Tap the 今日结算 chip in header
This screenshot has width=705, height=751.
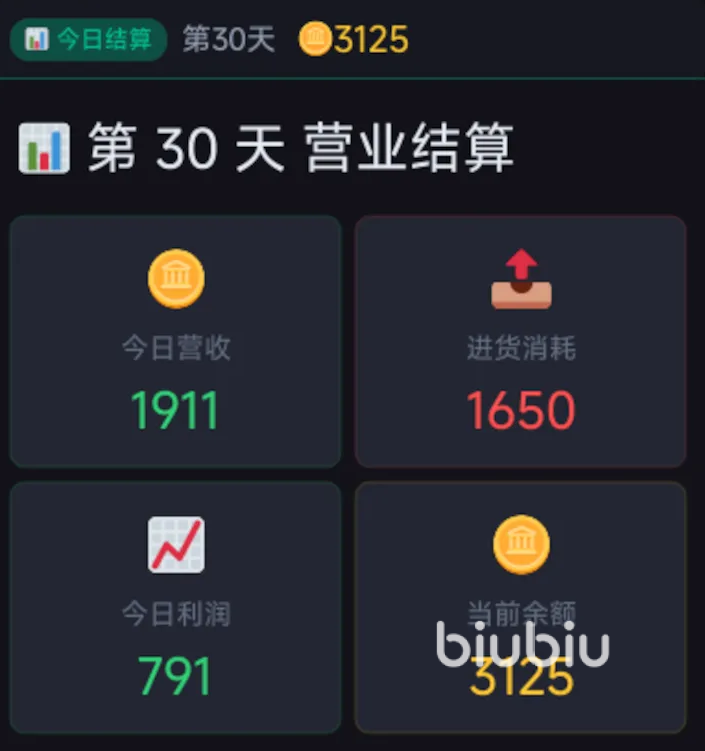88,39
